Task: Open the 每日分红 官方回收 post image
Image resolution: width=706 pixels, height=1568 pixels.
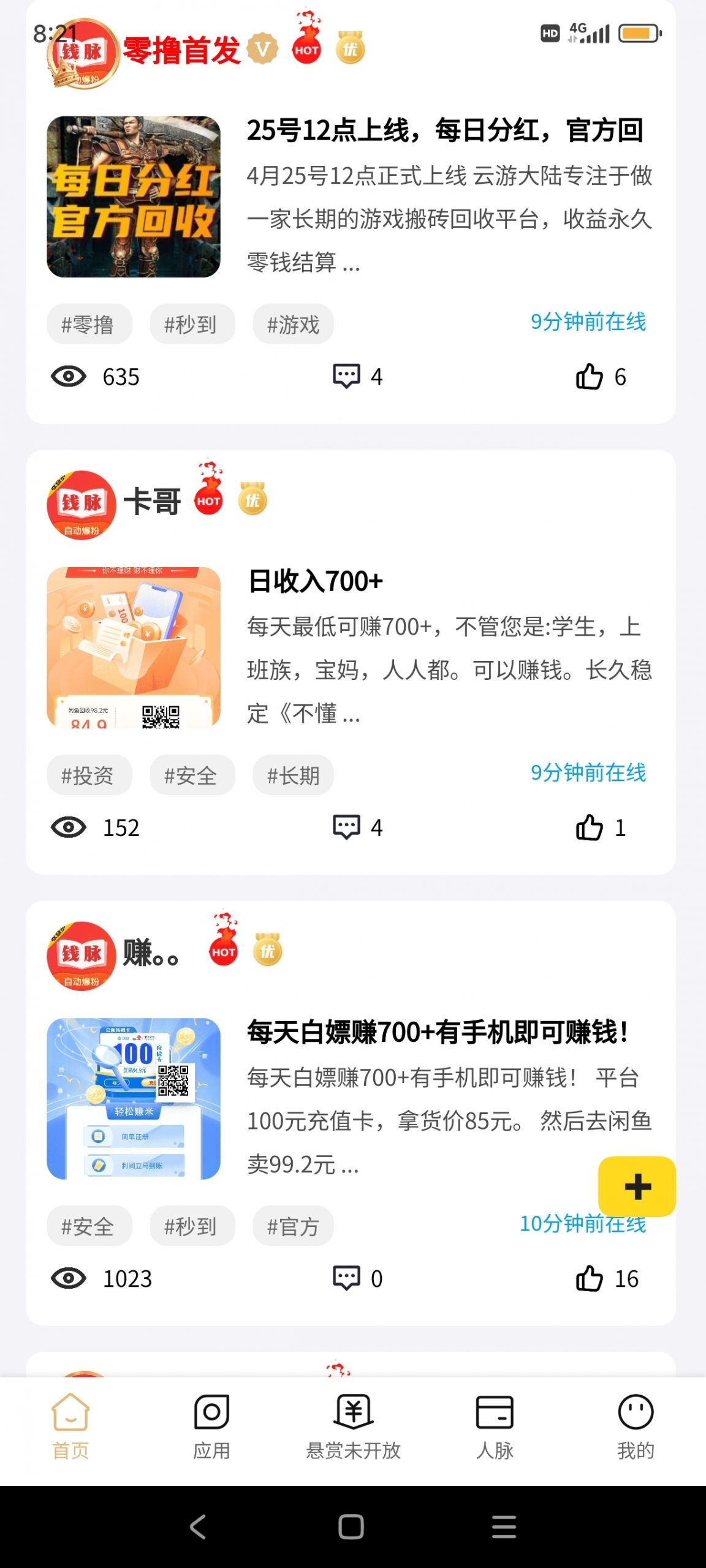Action: pos(134,197)
